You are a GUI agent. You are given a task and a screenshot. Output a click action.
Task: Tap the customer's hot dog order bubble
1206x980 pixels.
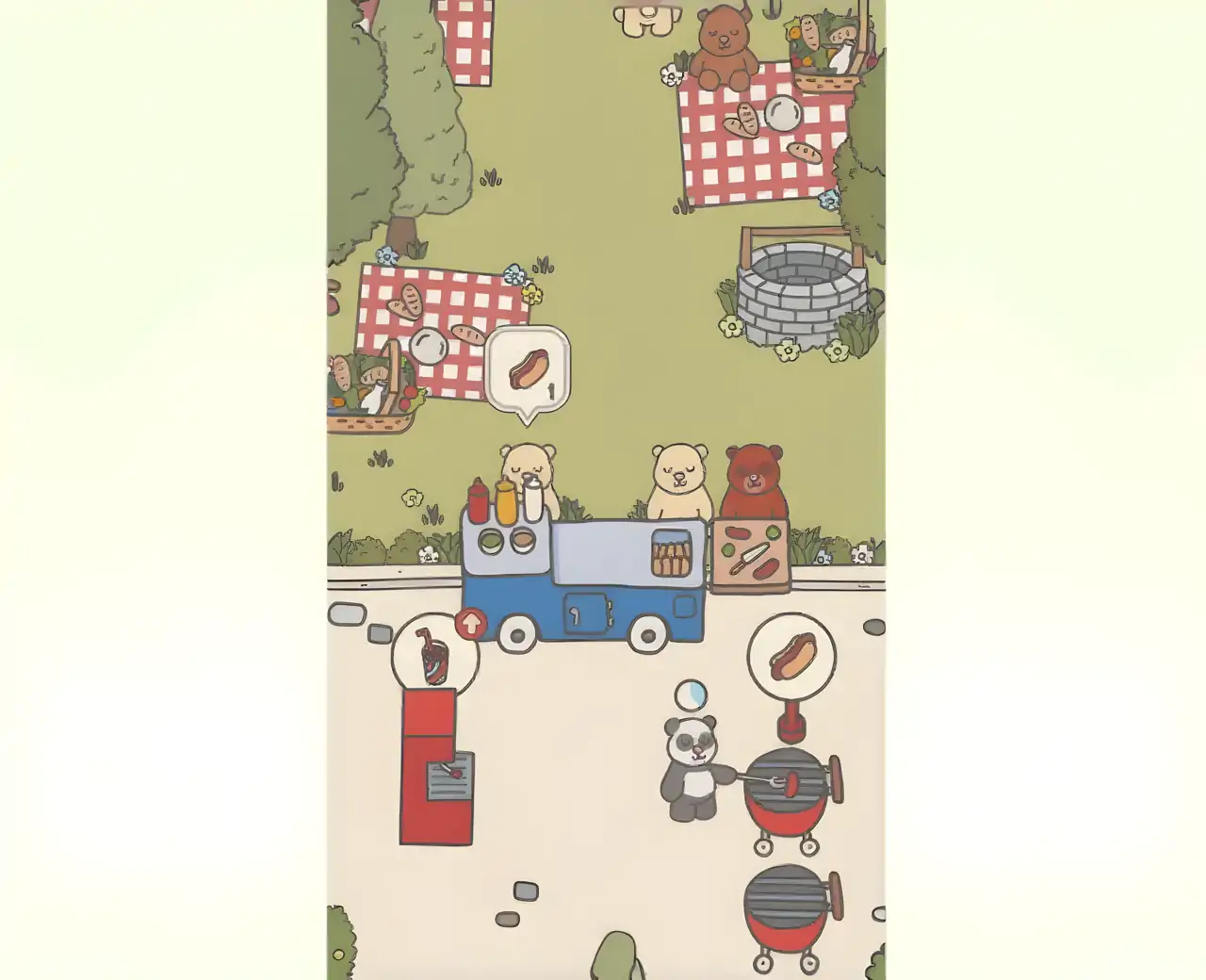click(529, 368)
